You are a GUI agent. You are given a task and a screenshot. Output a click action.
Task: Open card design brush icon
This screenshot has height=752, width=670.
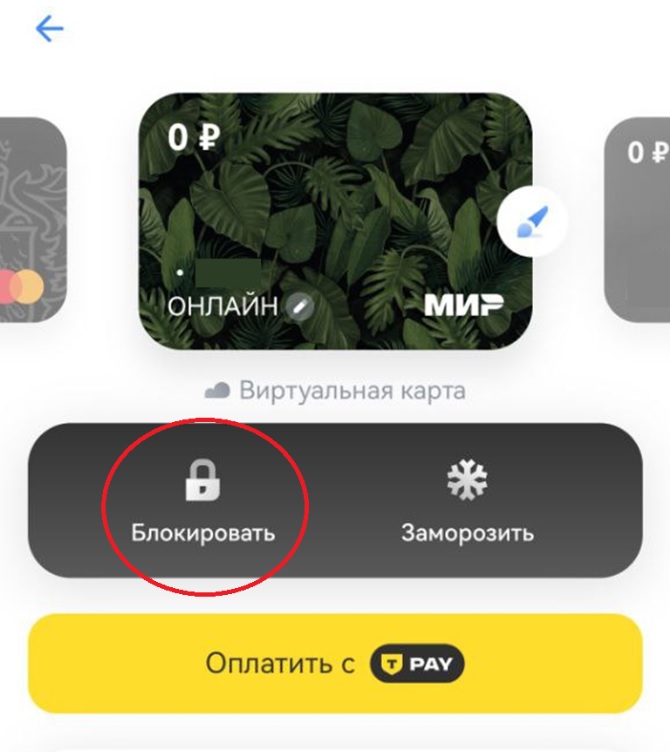532,222
